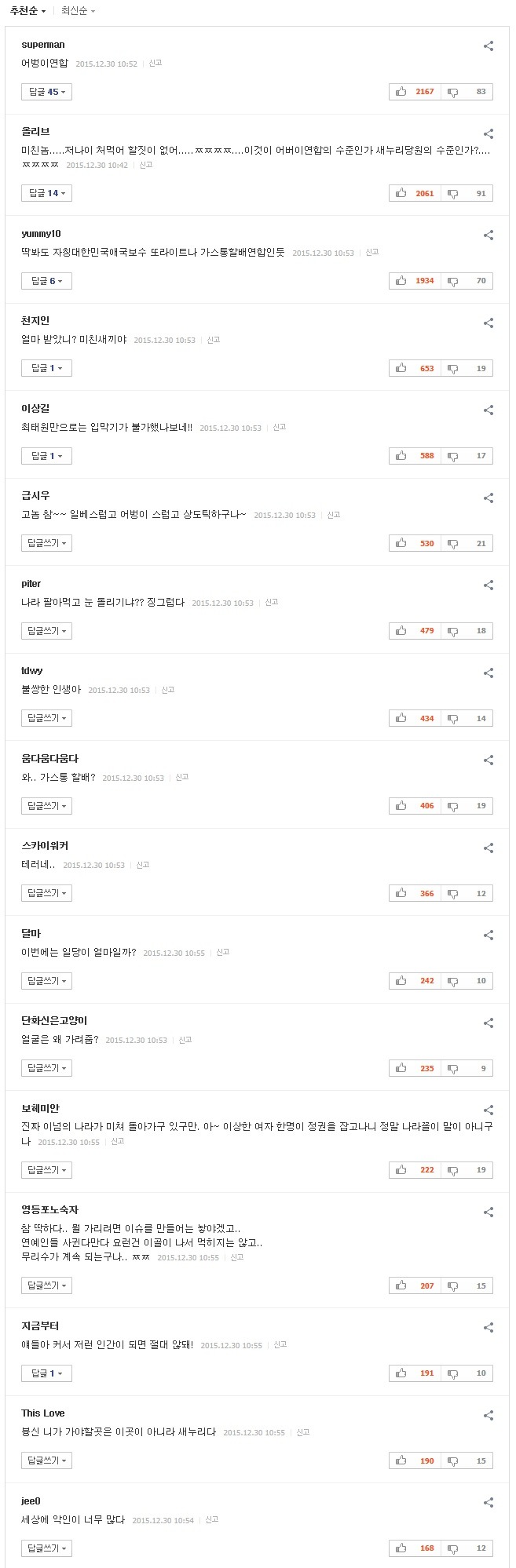This screenshot has width=516, height=1568.
Task: Open 답글 6 under yummy10's comment
Action: coord(46,281)
